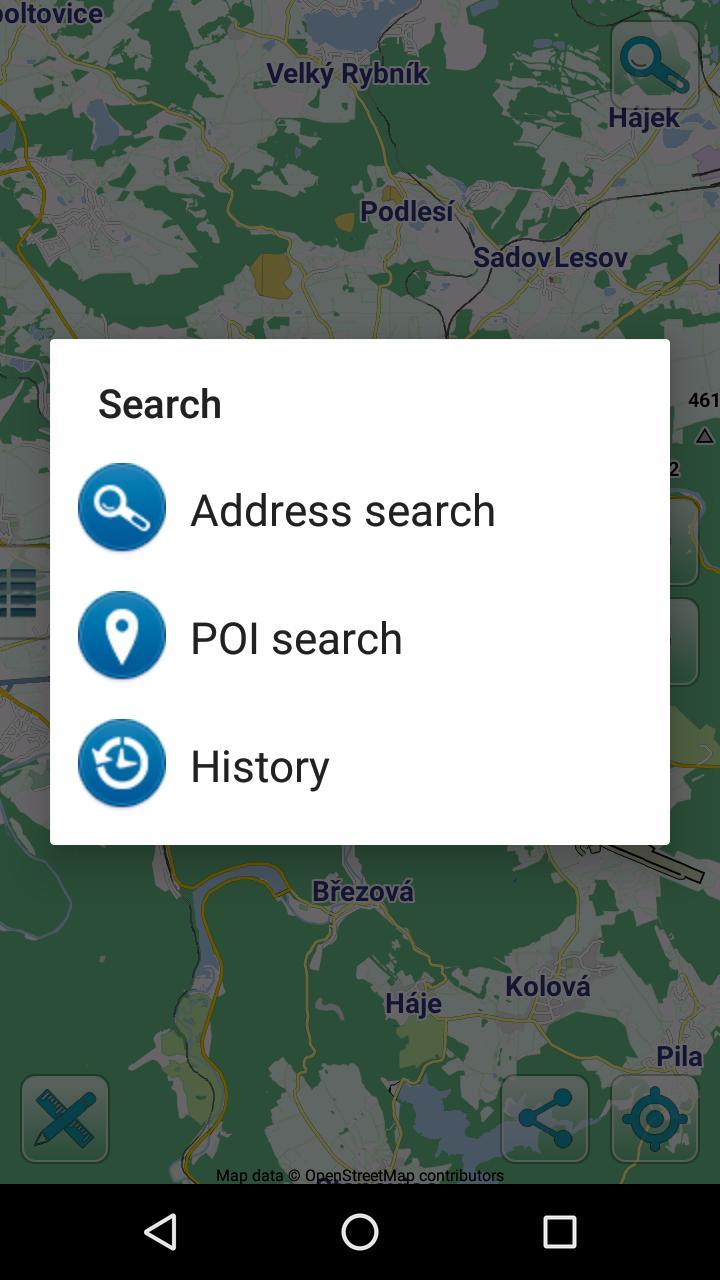Tap the Březová village label

coord(363,890)
